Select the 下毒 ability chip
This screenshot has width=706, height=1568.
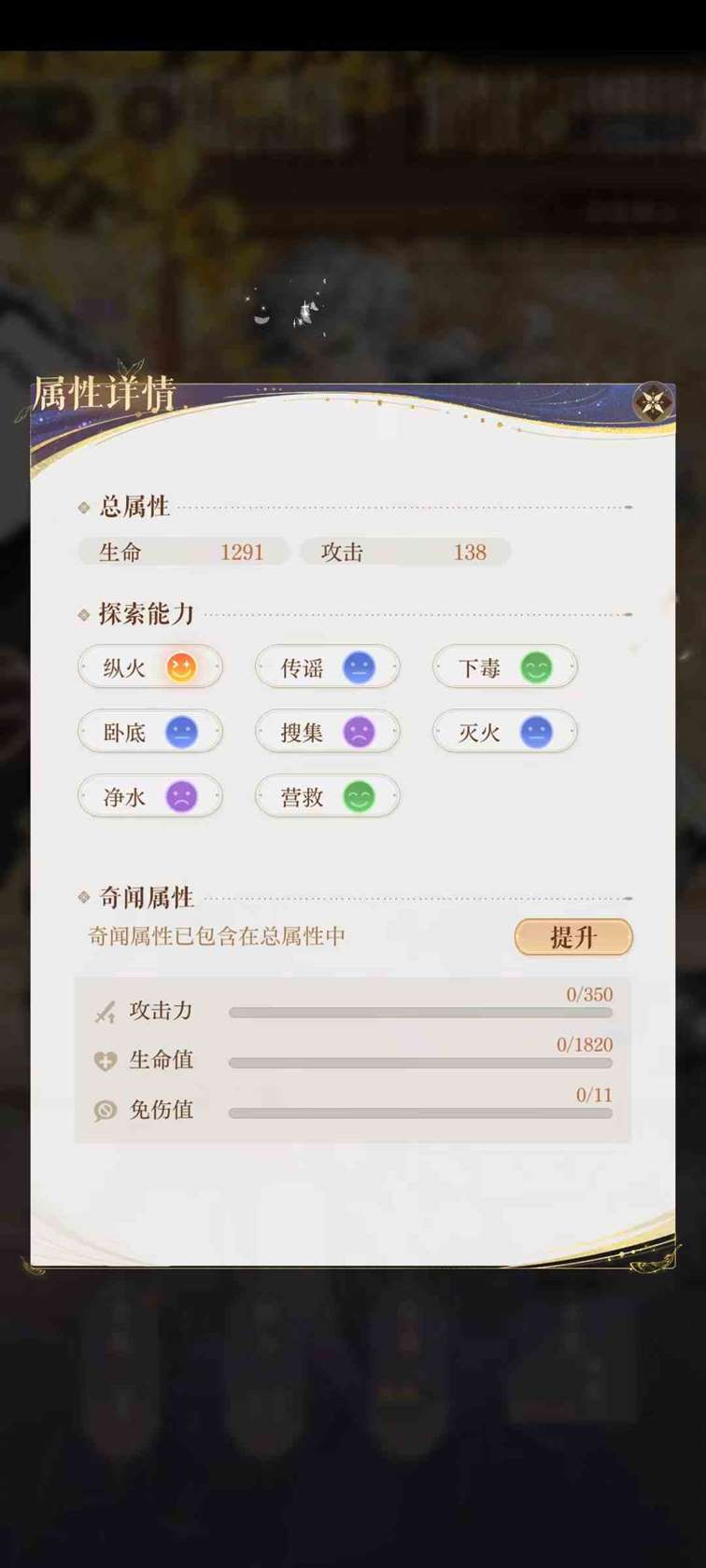pyautogui.click(x=504, y=667)
